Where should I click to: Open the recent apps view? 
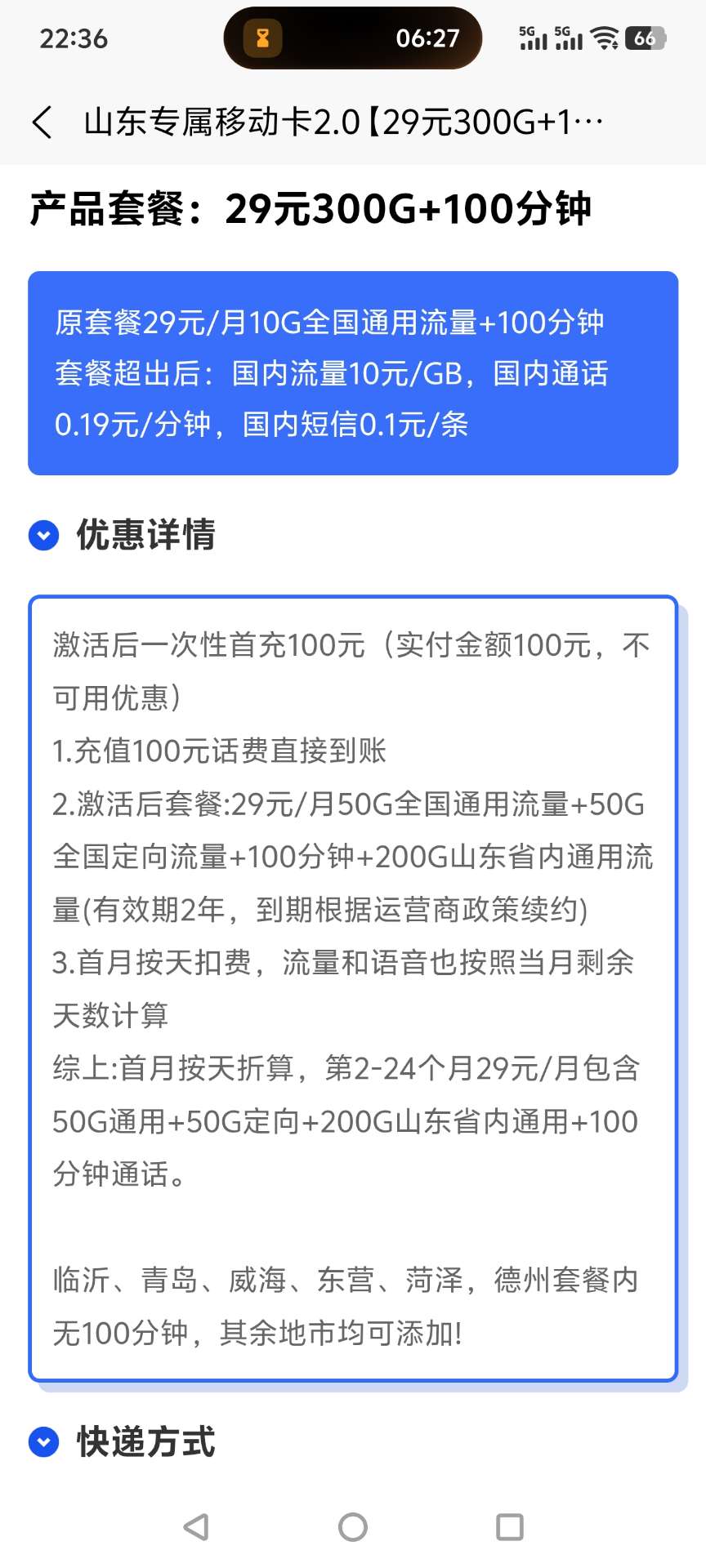click(510, 1526)
